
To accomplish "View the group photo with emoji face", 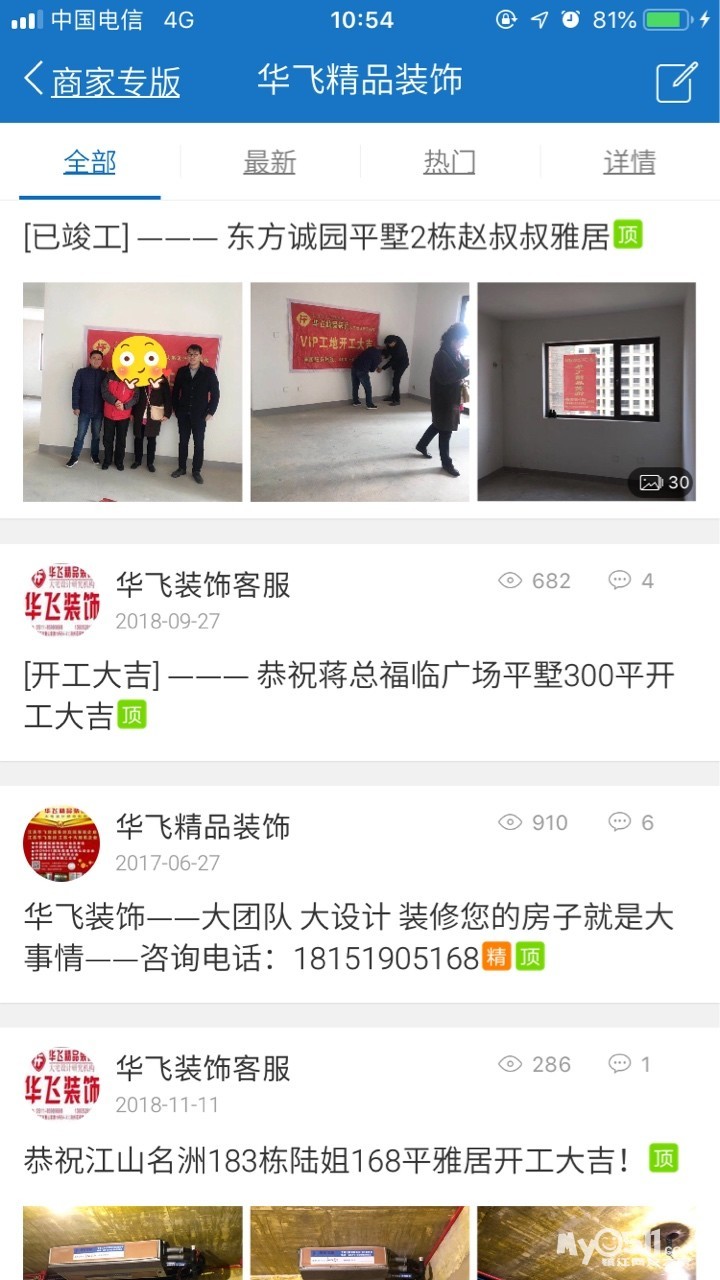I will tap(132, 392).
